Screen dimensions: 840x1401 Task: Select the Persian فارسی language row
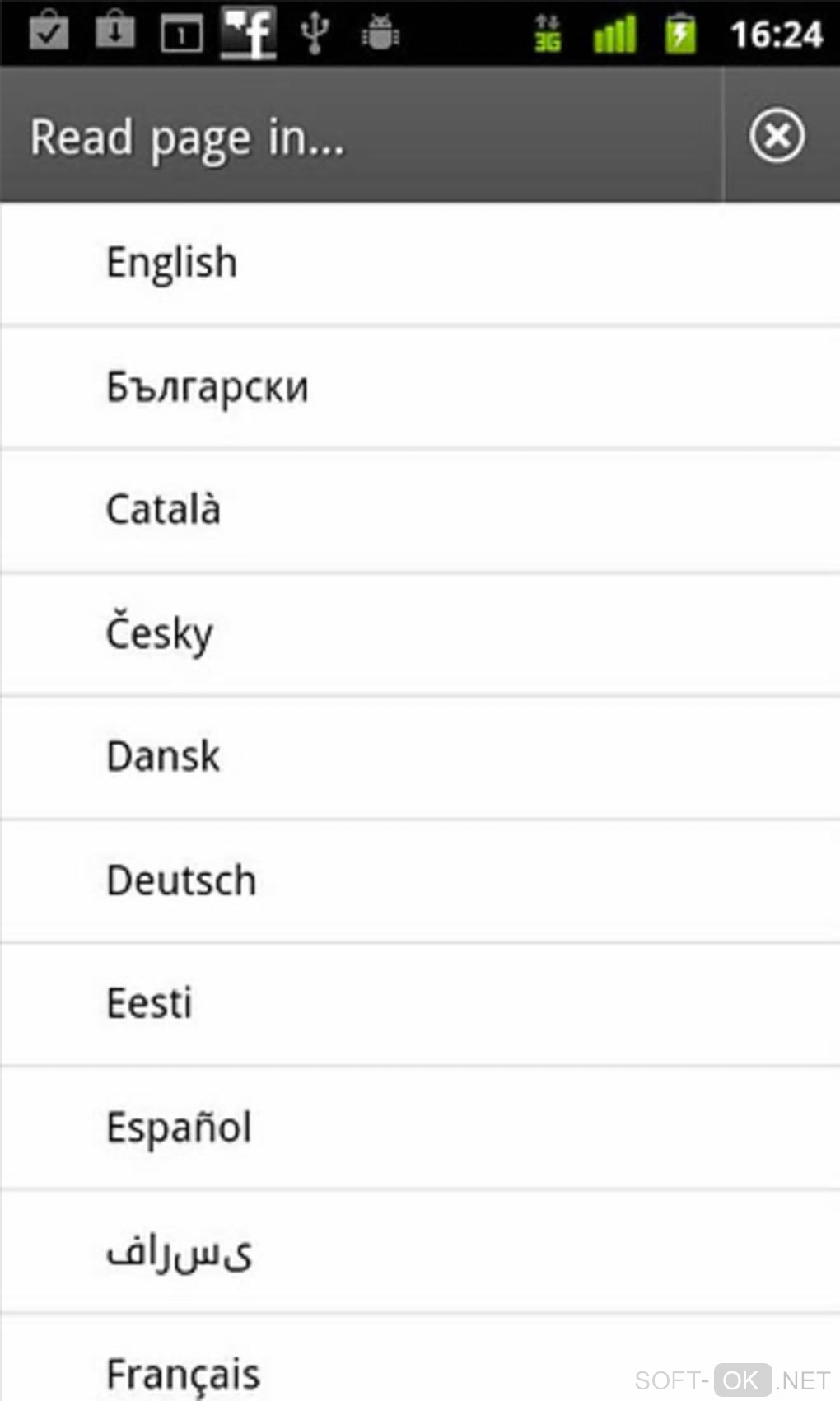click(x=180, y=1251)
